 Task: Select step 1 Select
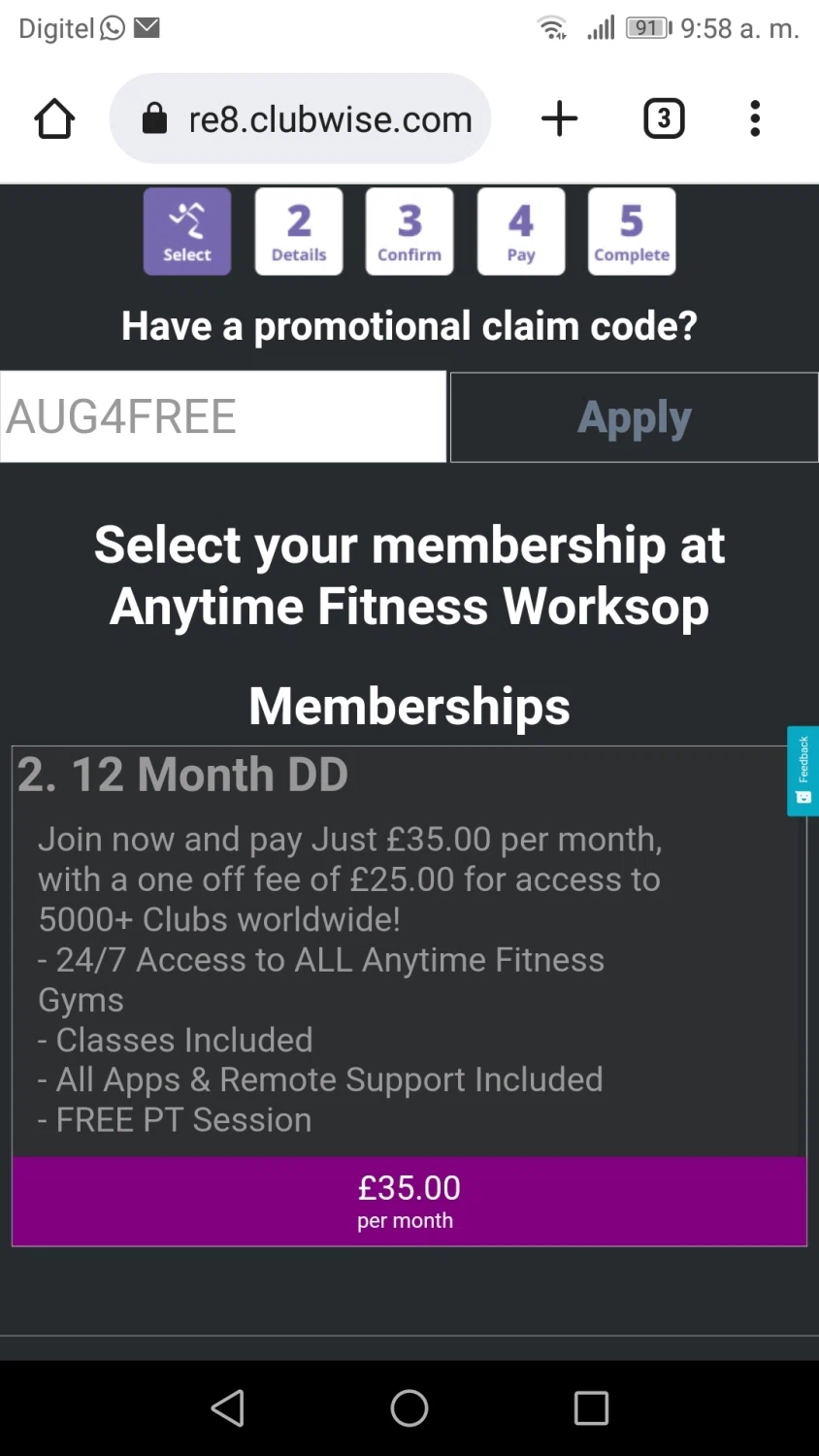[187, 232]
